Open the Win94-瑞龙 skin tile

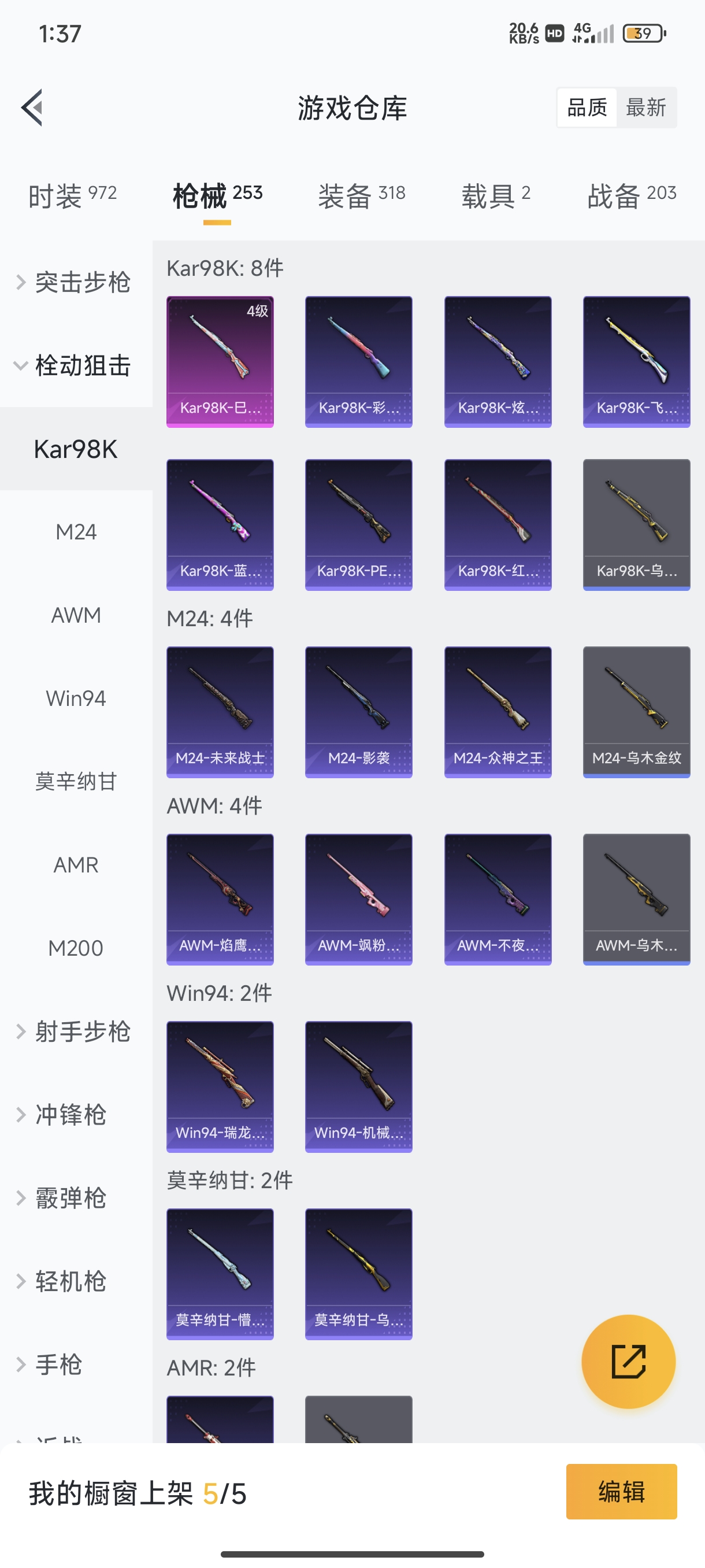[x=220, y=1086]
